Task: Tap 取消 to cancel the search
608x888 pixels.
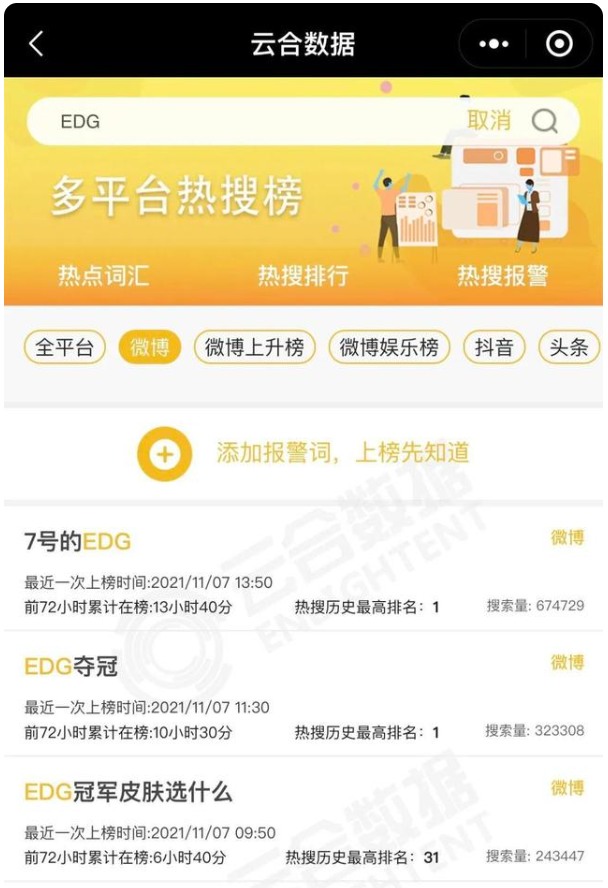Action: 489,121
